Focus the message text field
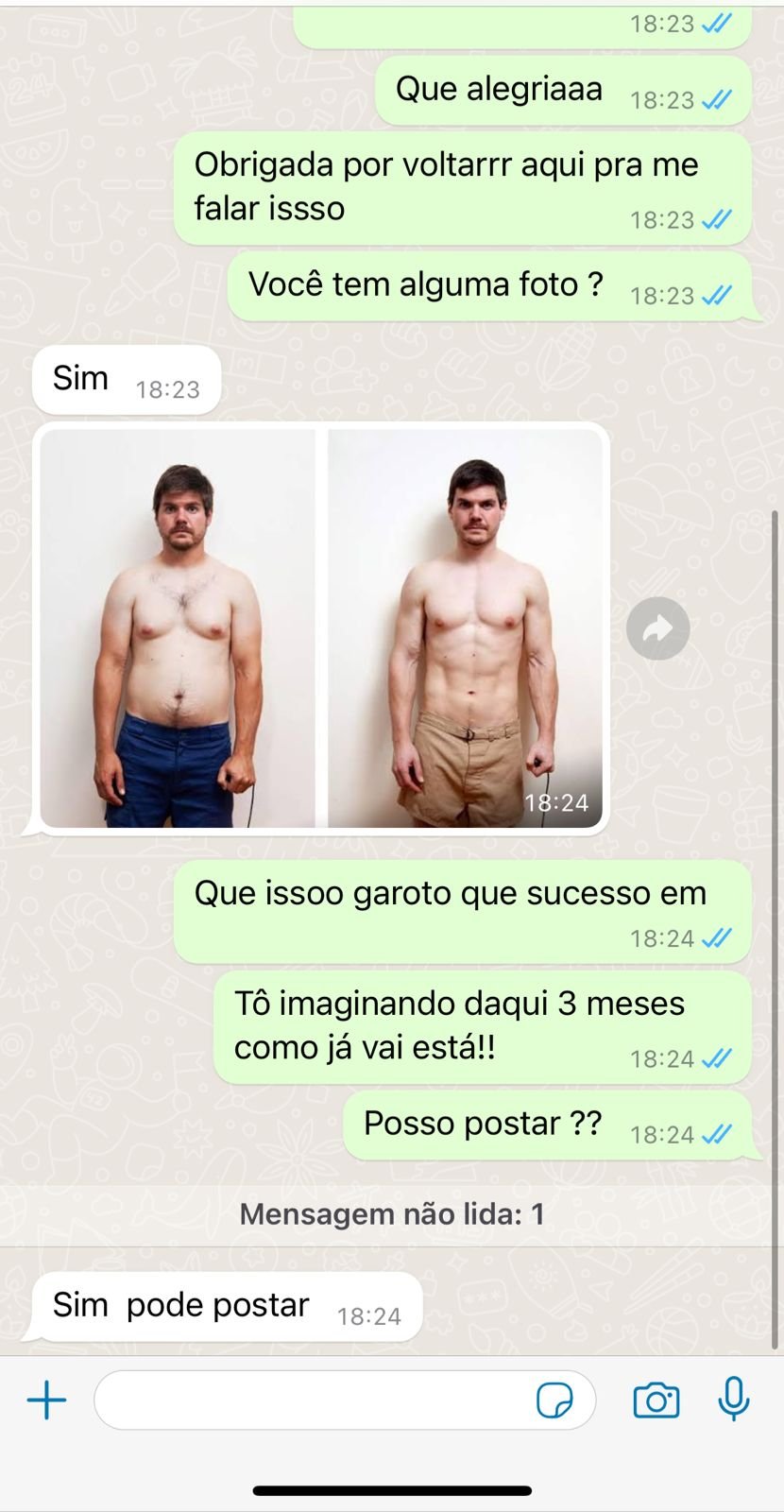This screenshot has width=784, height=1512. coord(312,1400)
